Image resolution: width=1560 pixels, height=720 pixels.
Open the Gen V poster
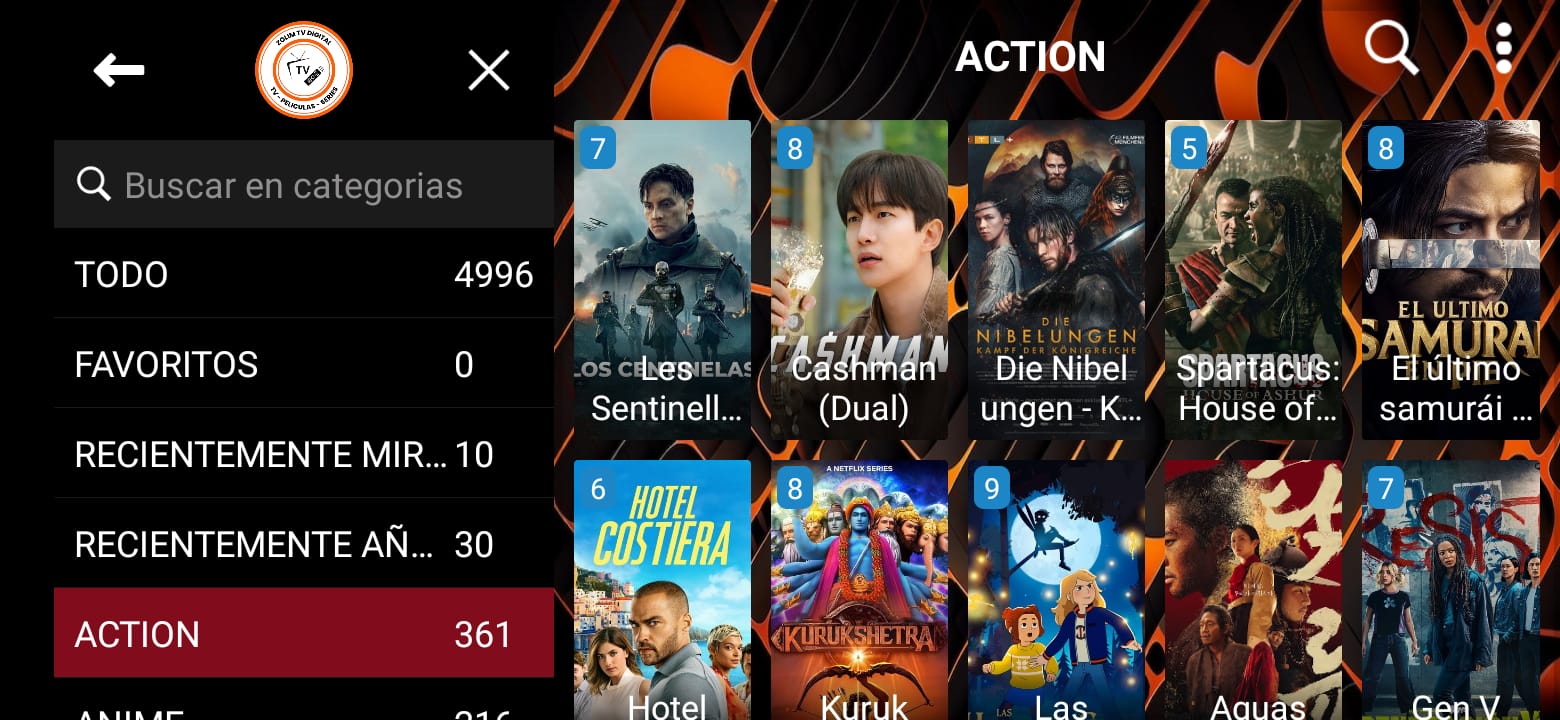(1450, 590)
